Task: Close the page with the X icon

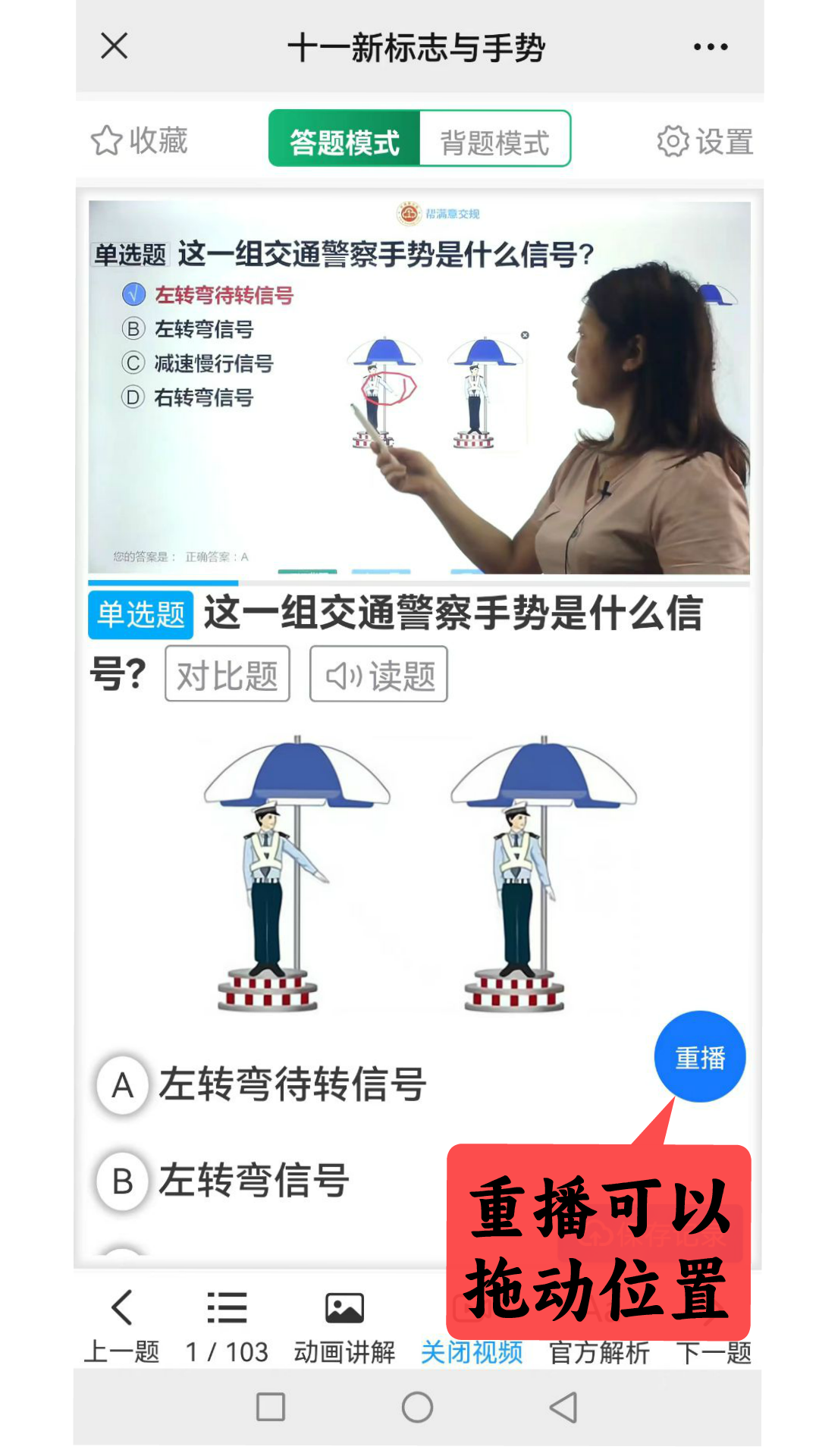Action: pos(115,46)
